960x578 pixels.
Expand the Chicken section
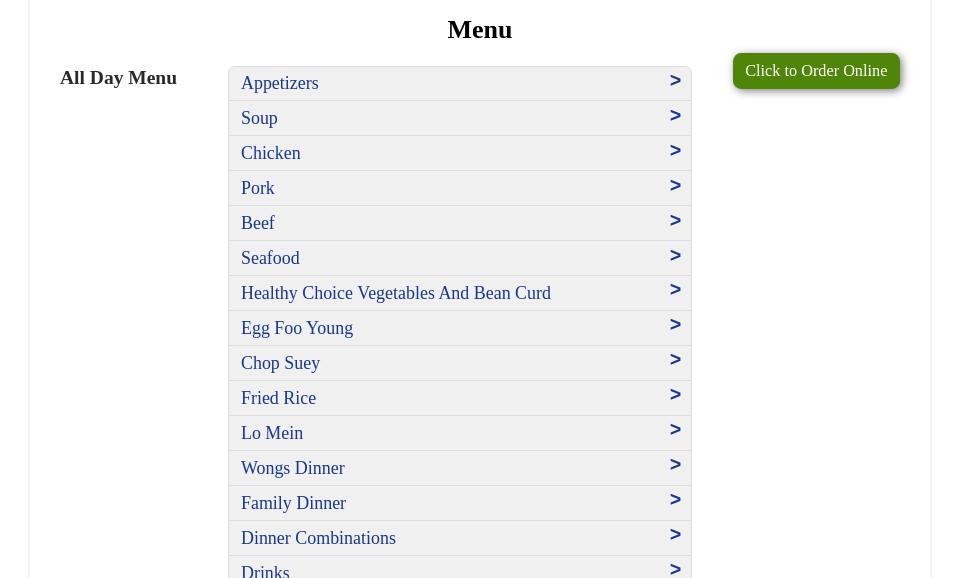tap(459, 153)
